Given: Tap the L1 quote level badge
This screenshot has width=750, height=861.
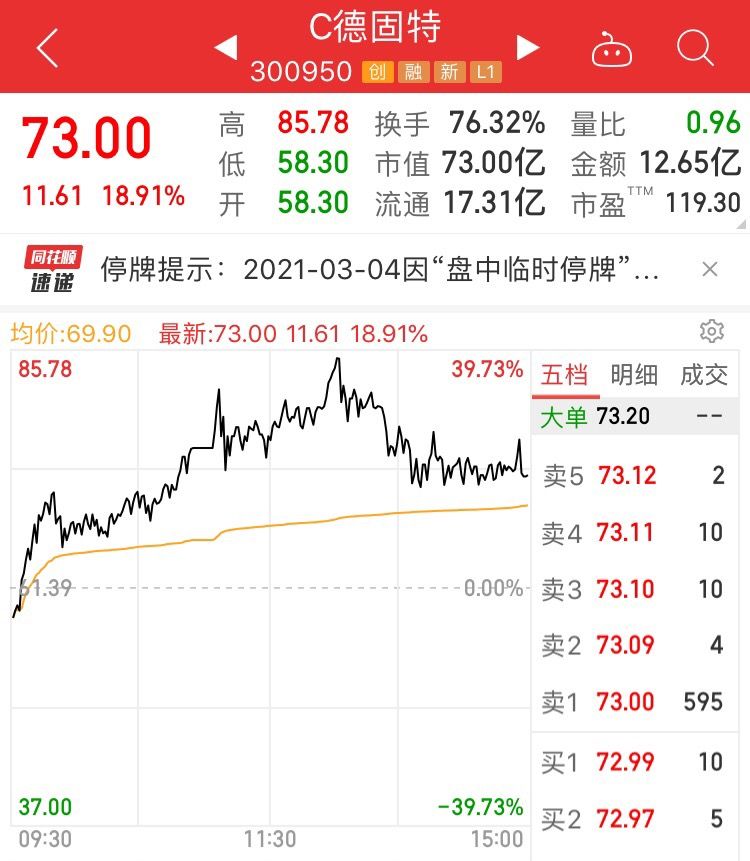Looking at the screenshot, I should pos(484,72).
